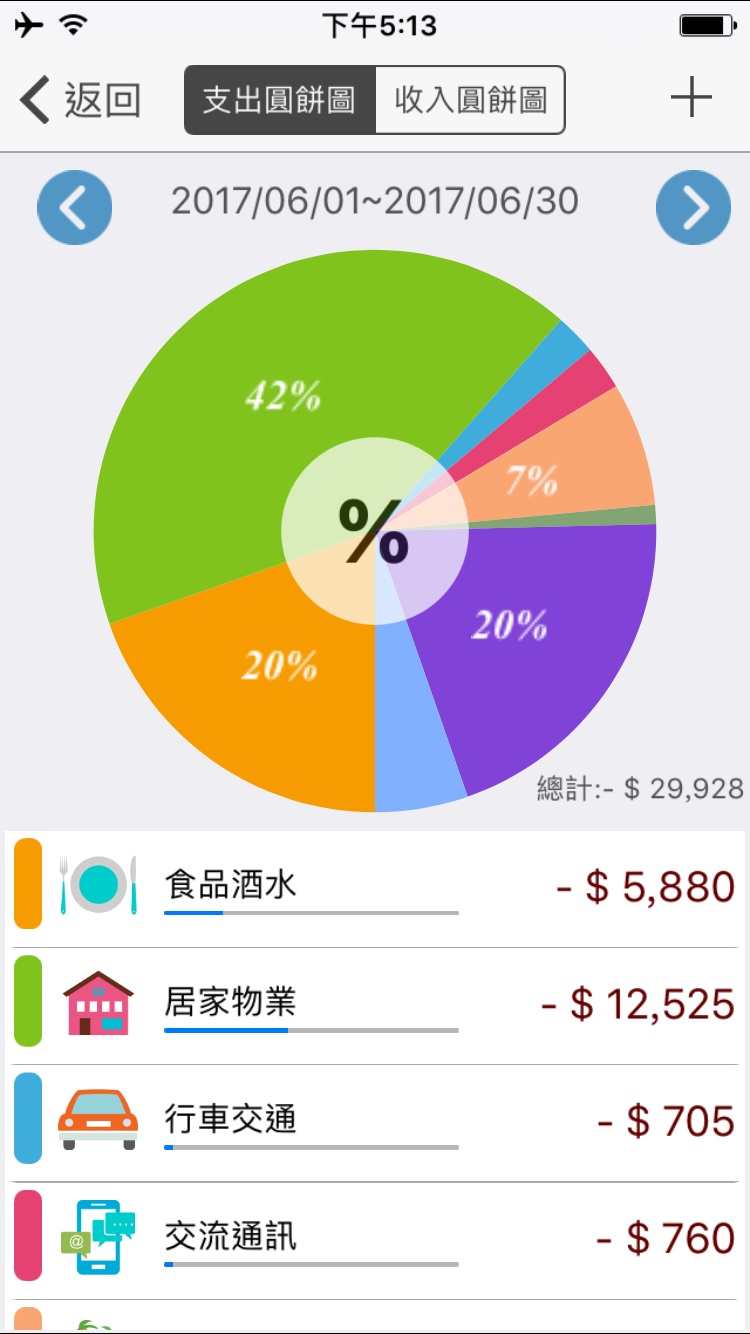
Task: Switch to the 收入圓餅圖 tab
Action: pyautogui.click(x=470, y=99)
